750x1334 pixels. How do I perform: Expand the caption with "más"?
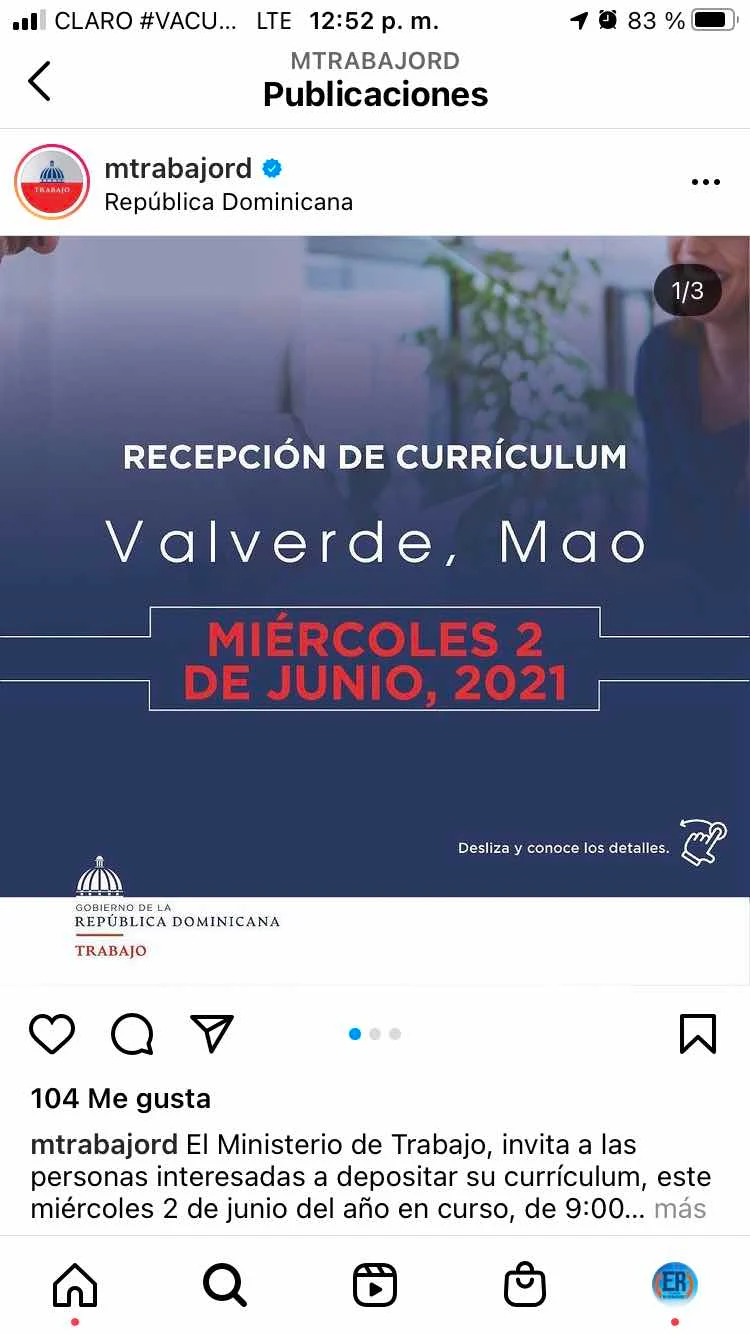coord(680,1208)
